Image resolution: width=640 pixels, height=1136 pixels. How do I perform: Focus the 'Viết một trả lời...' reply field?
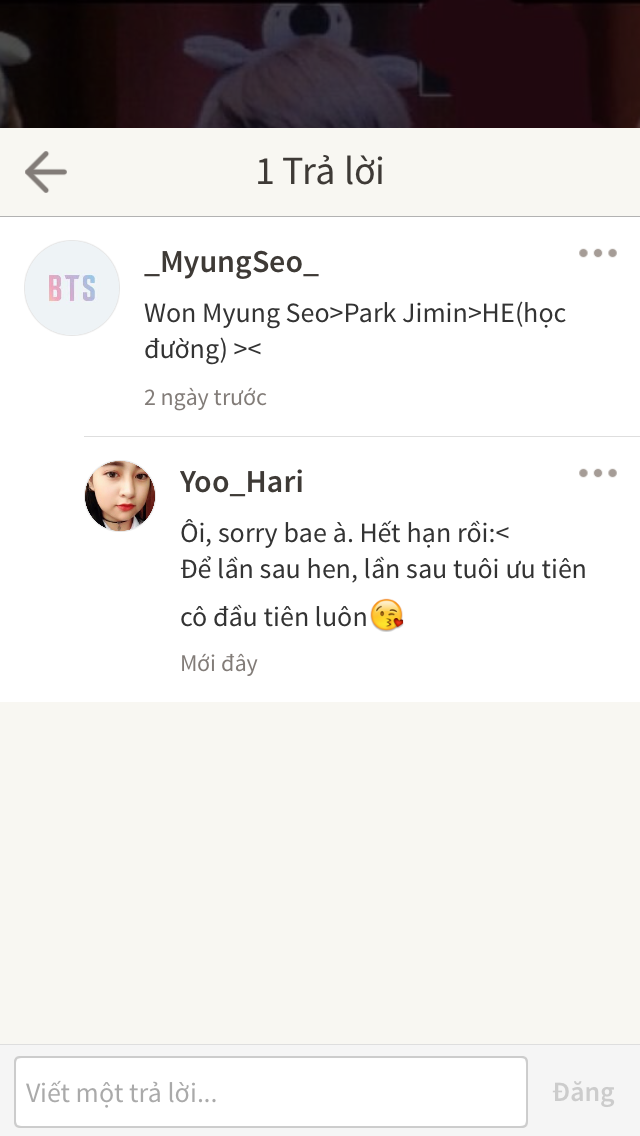point(270,1092)
